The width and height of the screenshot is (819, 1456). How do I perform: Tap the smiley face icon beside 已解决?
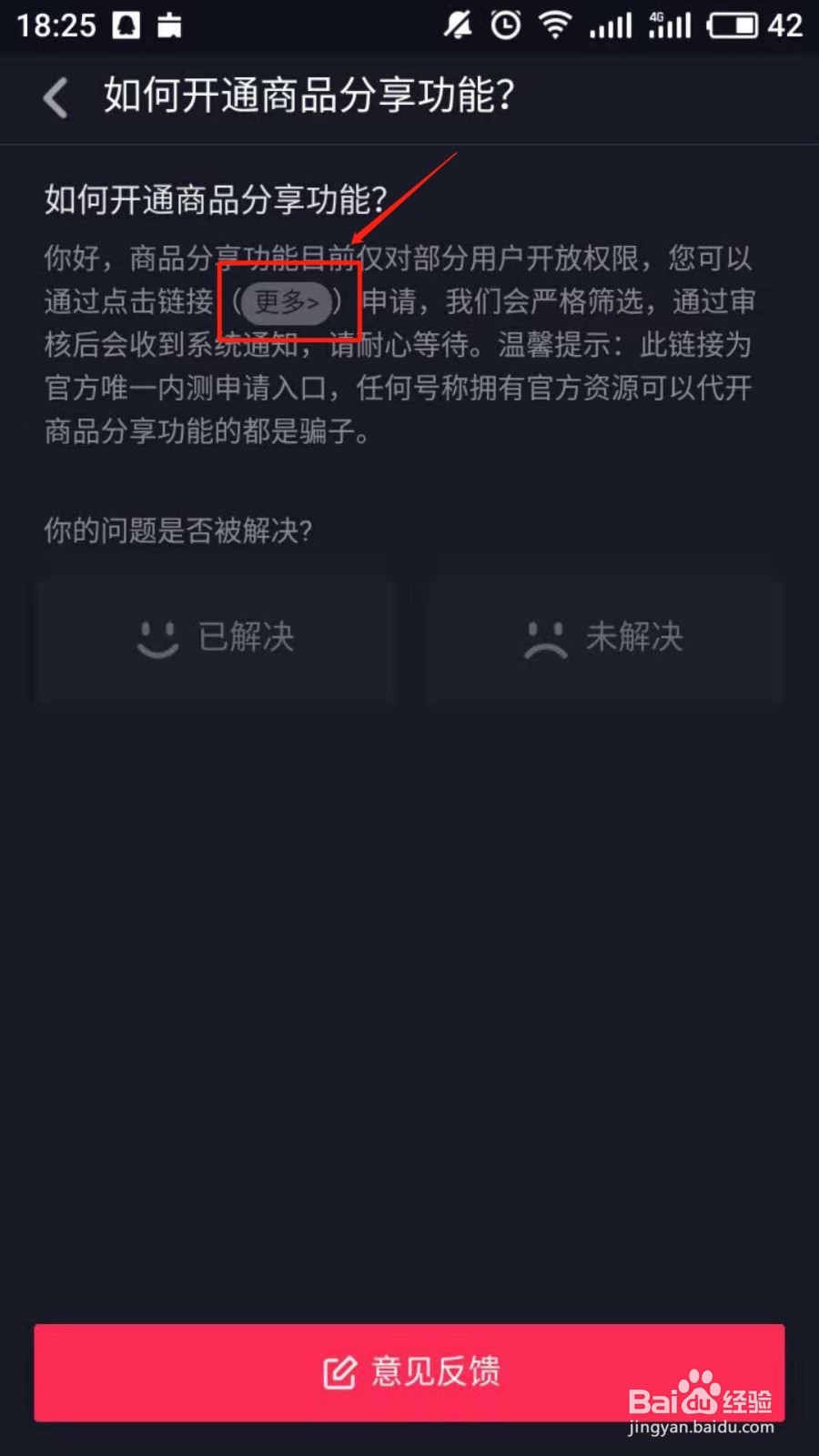click(x=157, y=639)
